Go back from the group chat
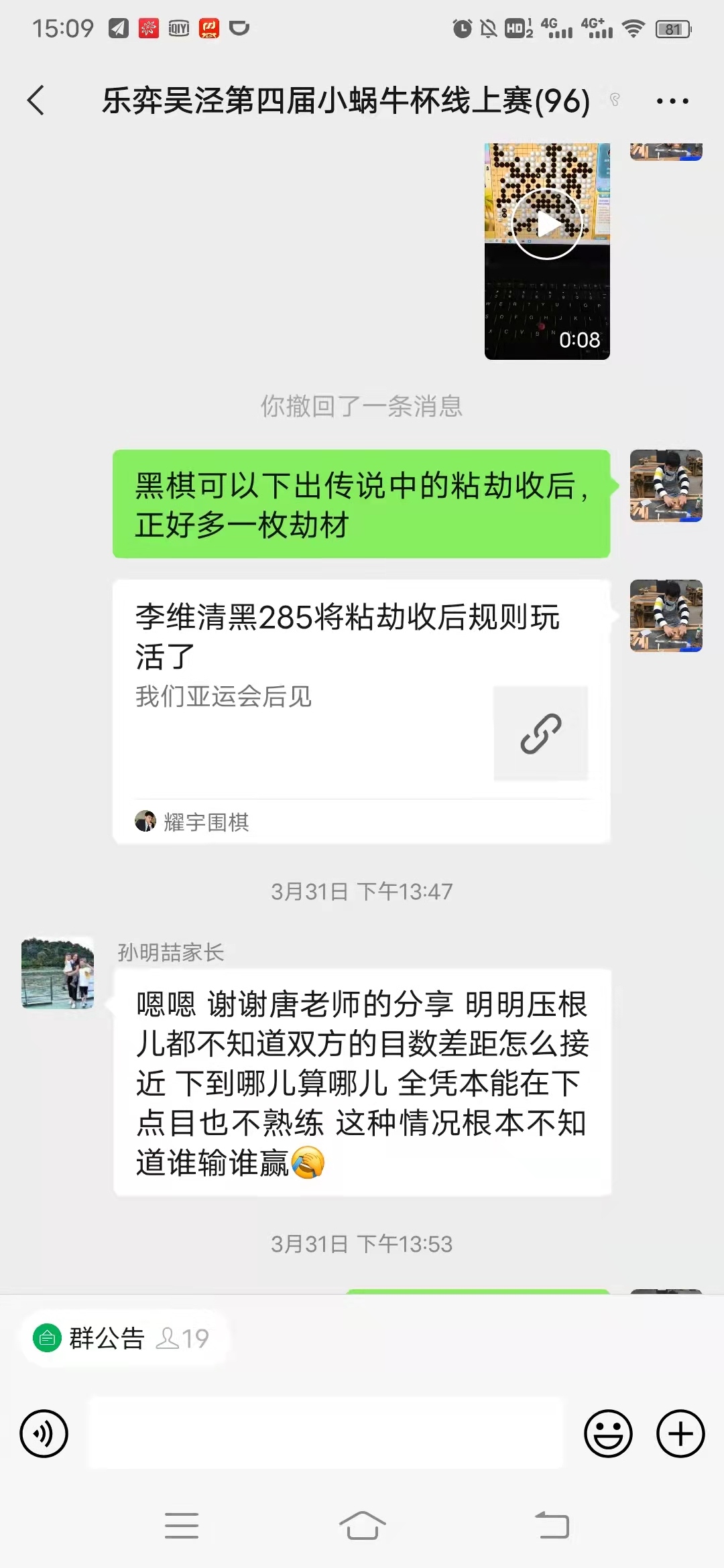Viewport: 724px width, 1568px height. (37, 101)
